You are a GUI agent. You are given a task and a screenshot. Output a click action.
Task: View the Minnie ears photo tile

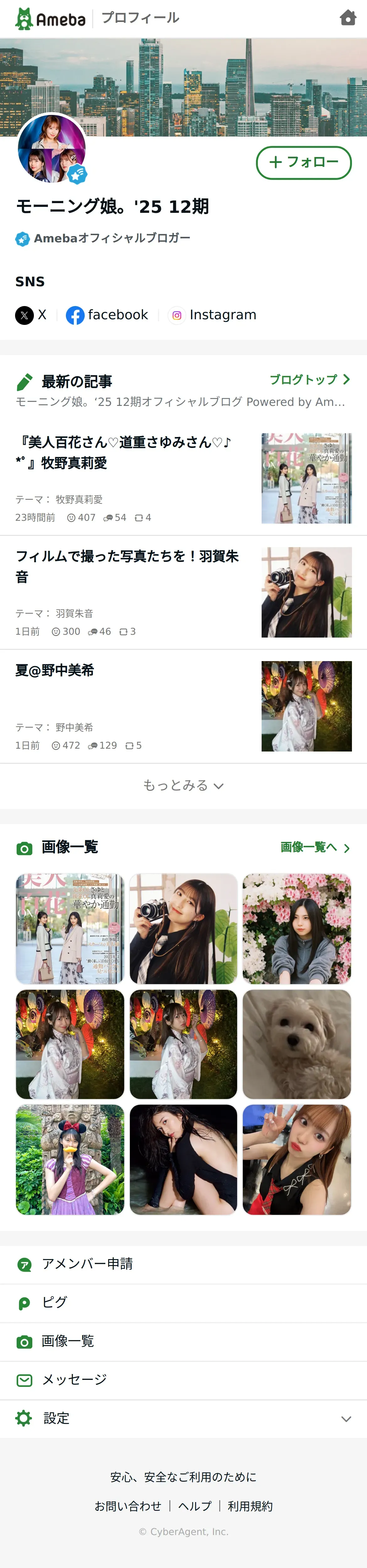click(x=70, y=1160)
